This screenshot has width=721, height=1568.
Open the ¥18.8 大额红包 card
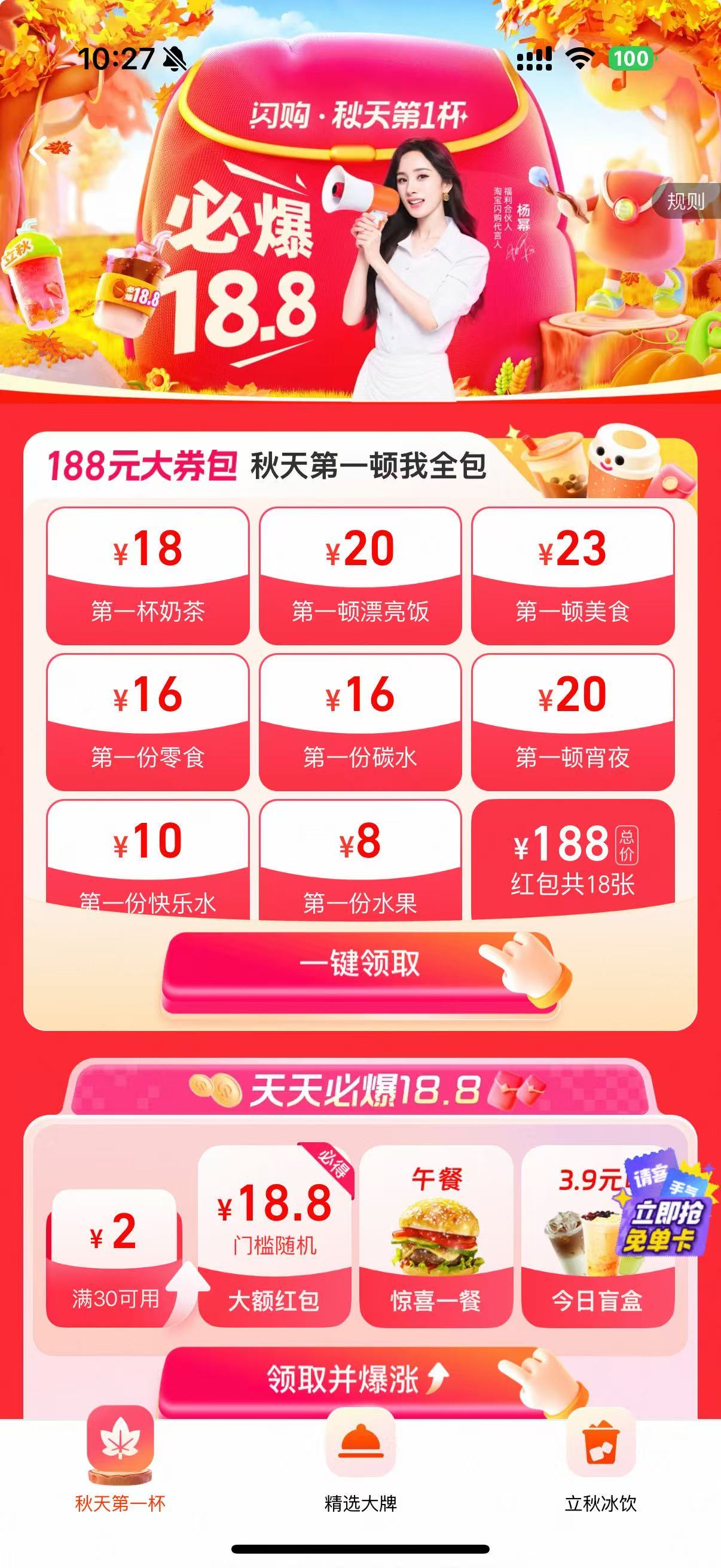(274, 1236)
